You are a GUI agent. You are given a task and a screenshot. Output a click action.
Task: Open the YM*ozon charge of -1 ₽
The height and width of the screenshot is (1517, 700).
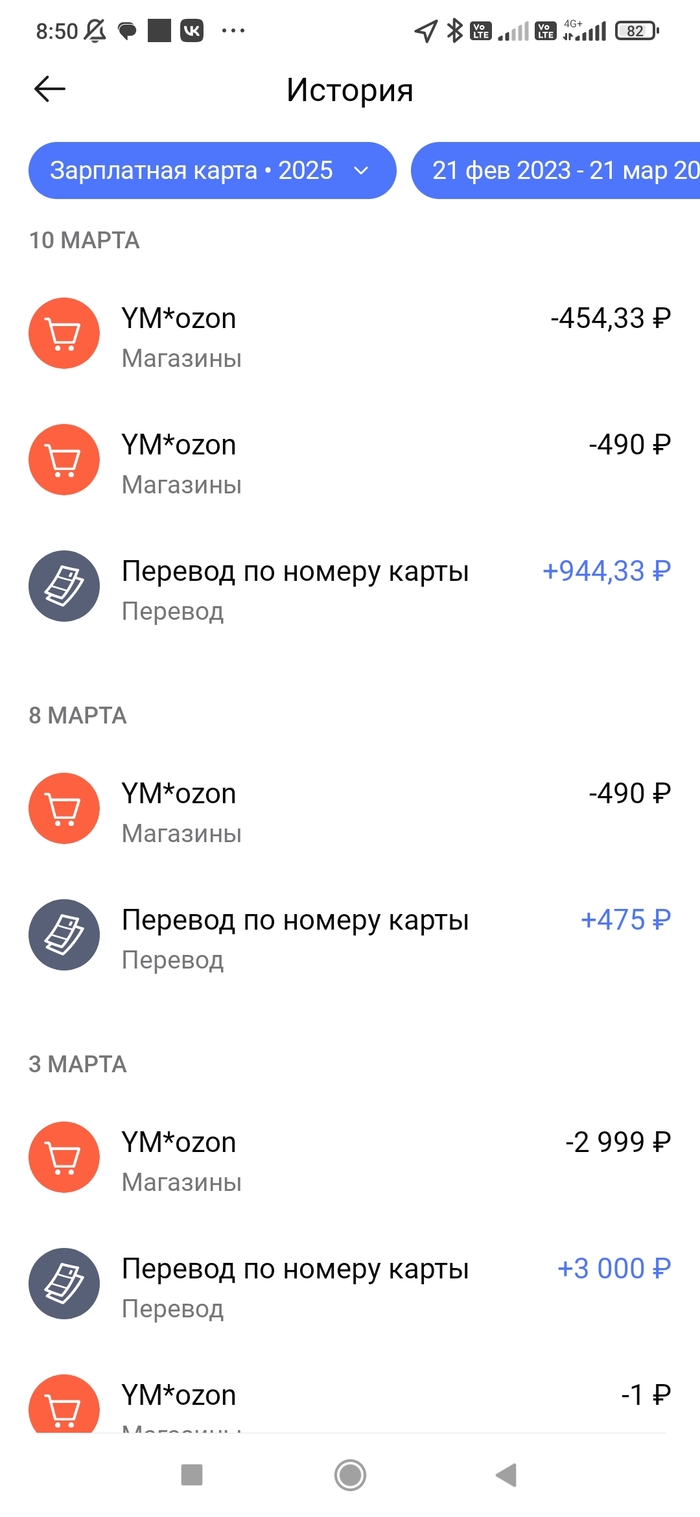[x=350, y=1402]
